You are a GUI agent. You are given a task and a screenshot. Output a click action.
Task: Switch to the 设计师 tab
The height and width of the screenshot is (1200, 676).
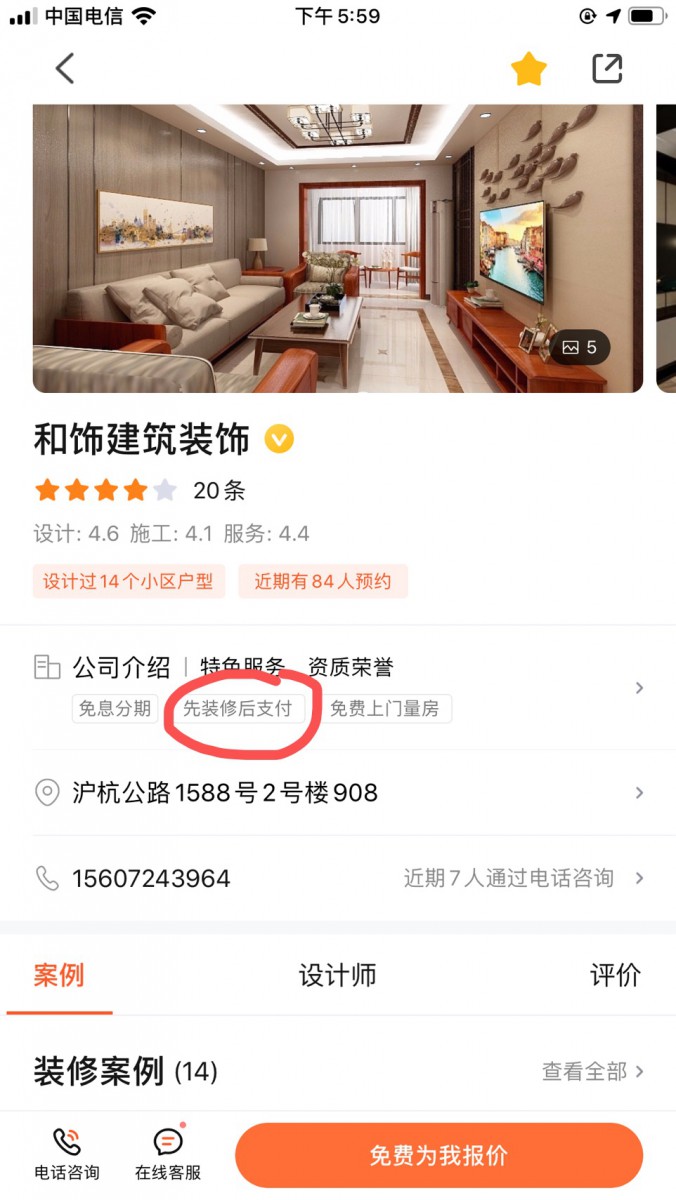pos(338,975)
